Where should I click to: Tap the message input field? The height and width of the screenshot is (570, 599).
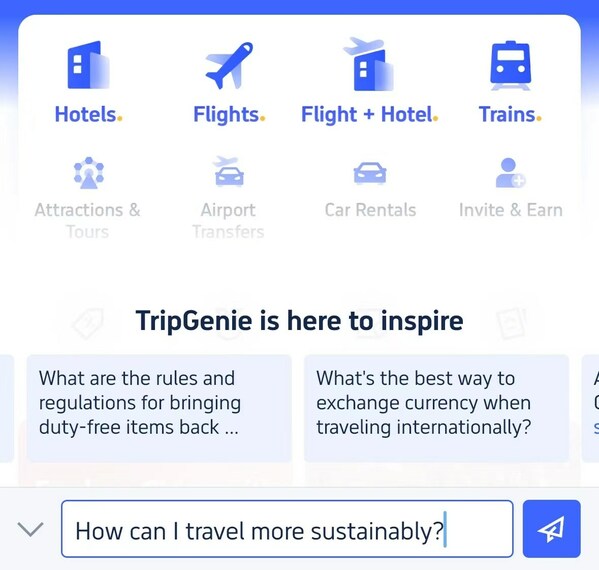point(287,529)
